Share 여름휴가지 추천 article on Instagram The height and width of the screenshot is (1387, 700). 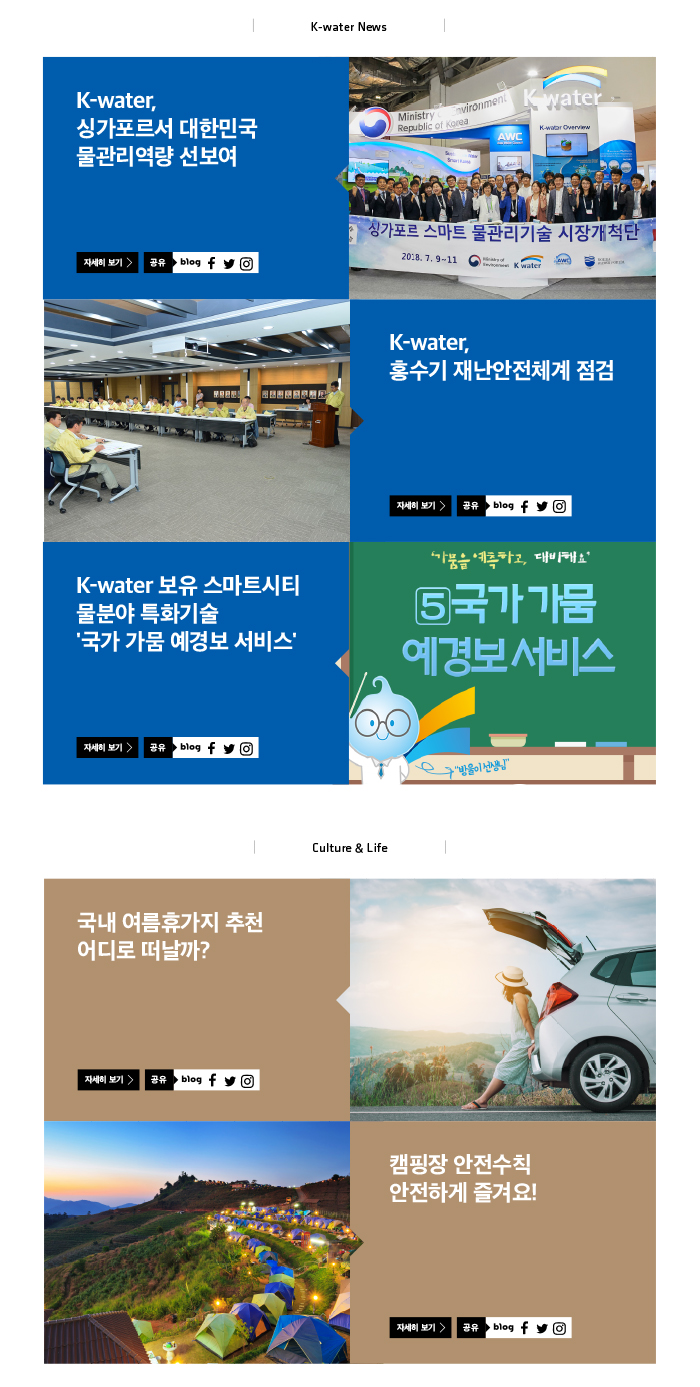point(248,1080)
